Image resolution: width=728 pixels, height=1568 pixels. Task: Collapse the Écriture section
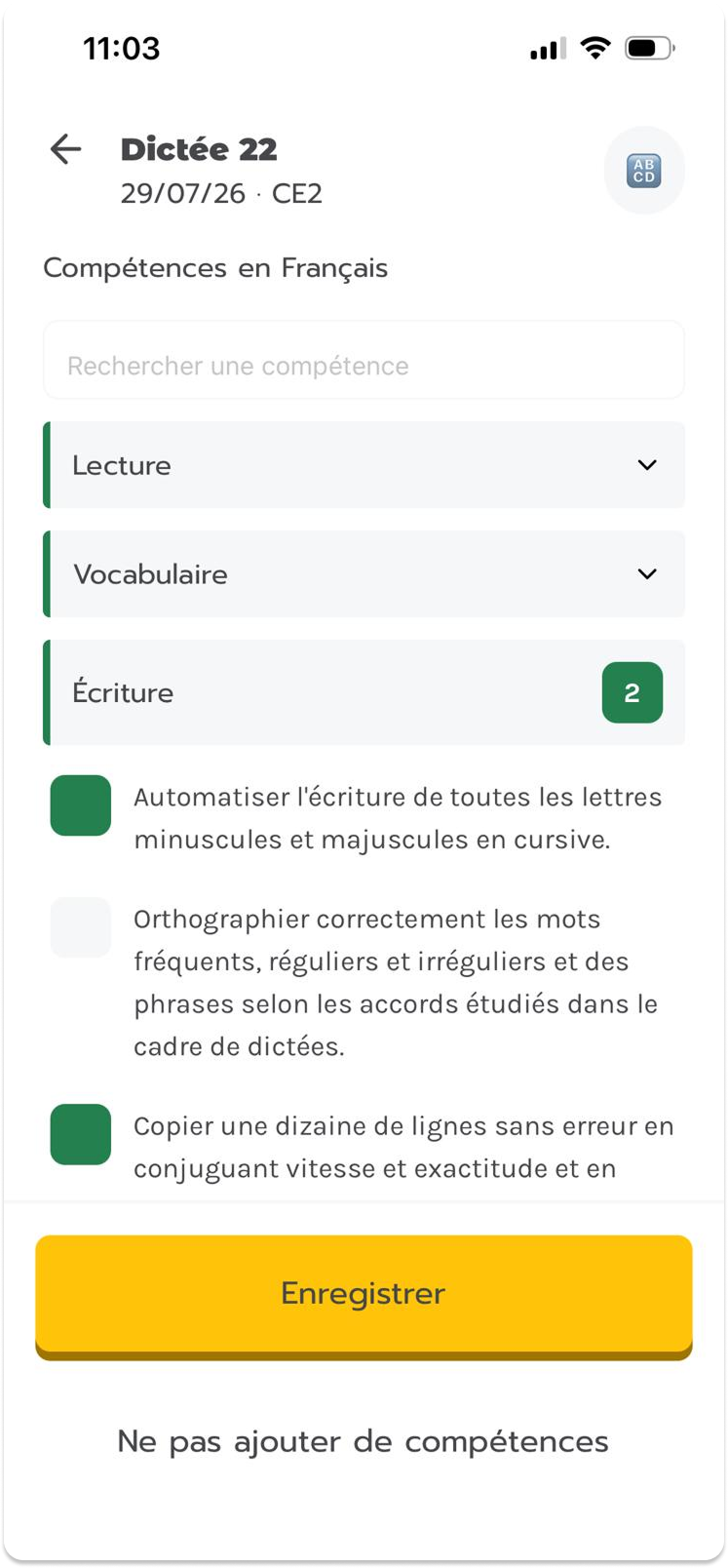click(364, 692)
